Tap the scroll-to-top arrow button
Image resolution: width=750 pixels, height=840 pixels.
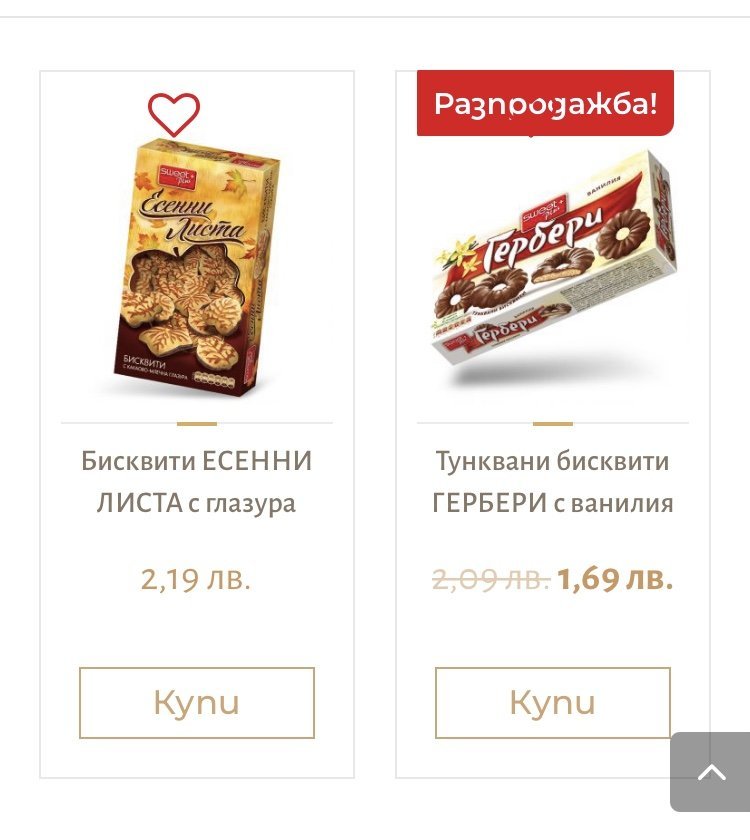(710, 772)
